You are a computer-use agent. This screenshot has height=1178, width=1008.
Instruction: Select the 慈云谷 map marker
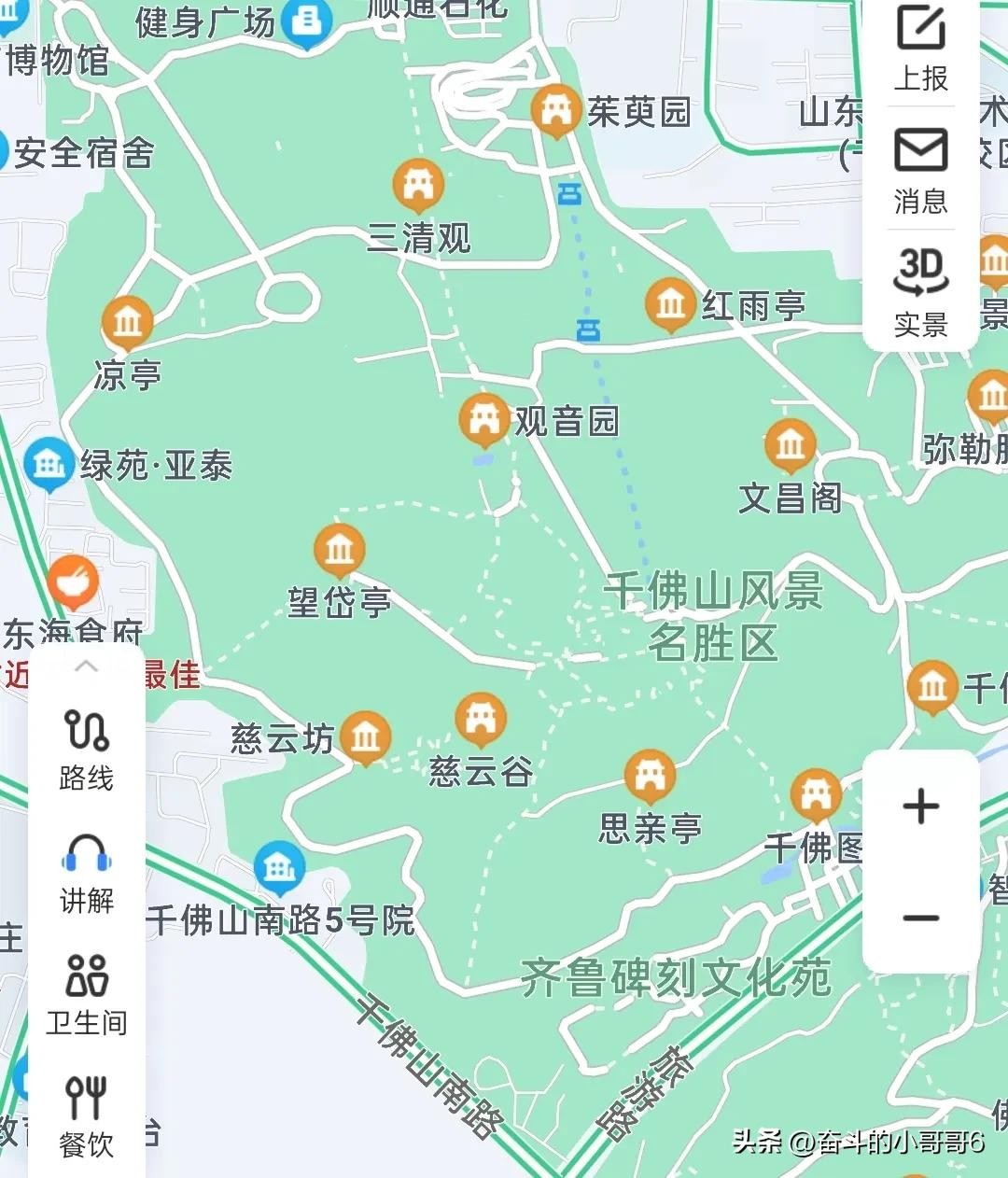(x=480, y=719)
